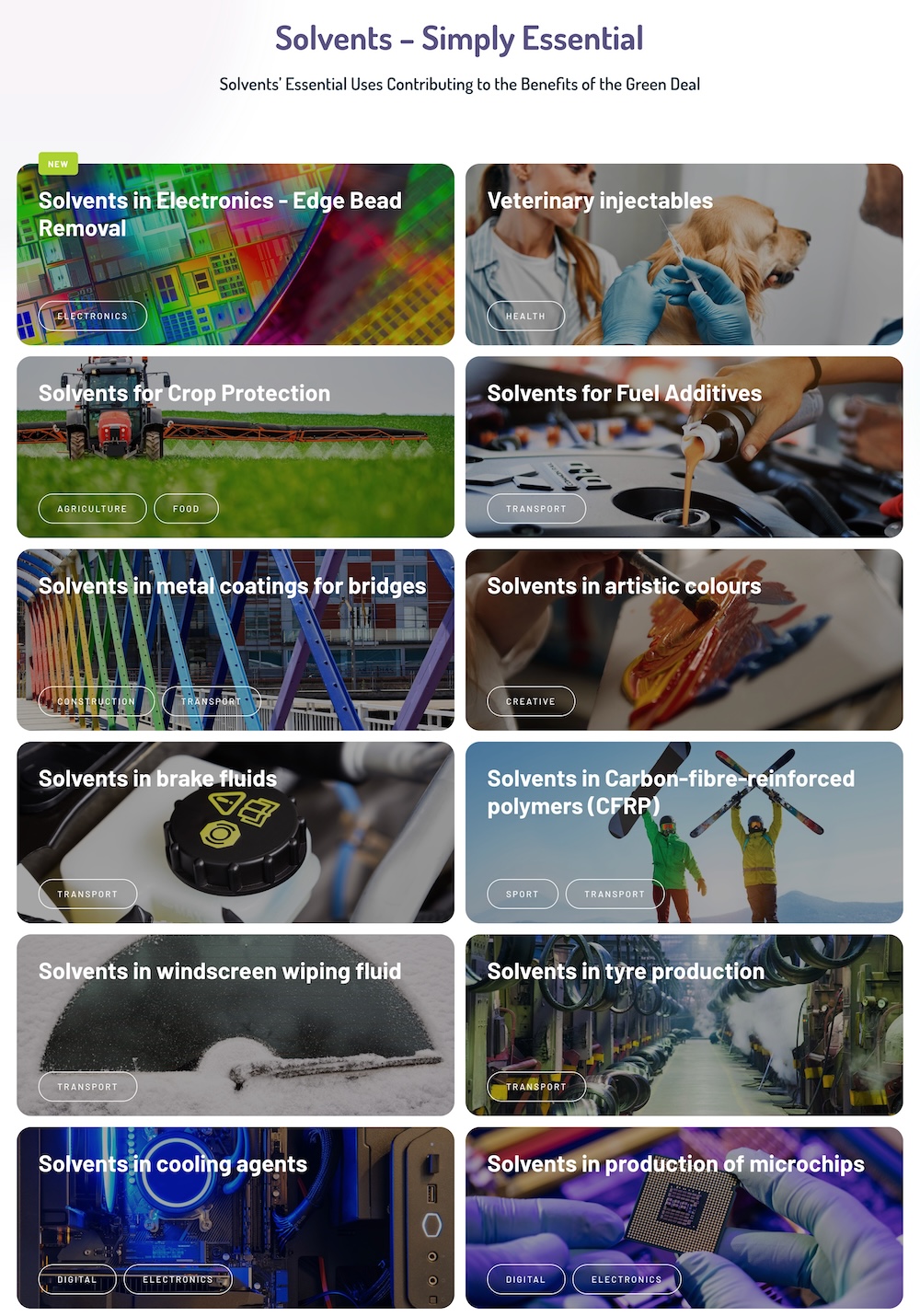Open Solvents for Crop Protection card

(184, 394)
